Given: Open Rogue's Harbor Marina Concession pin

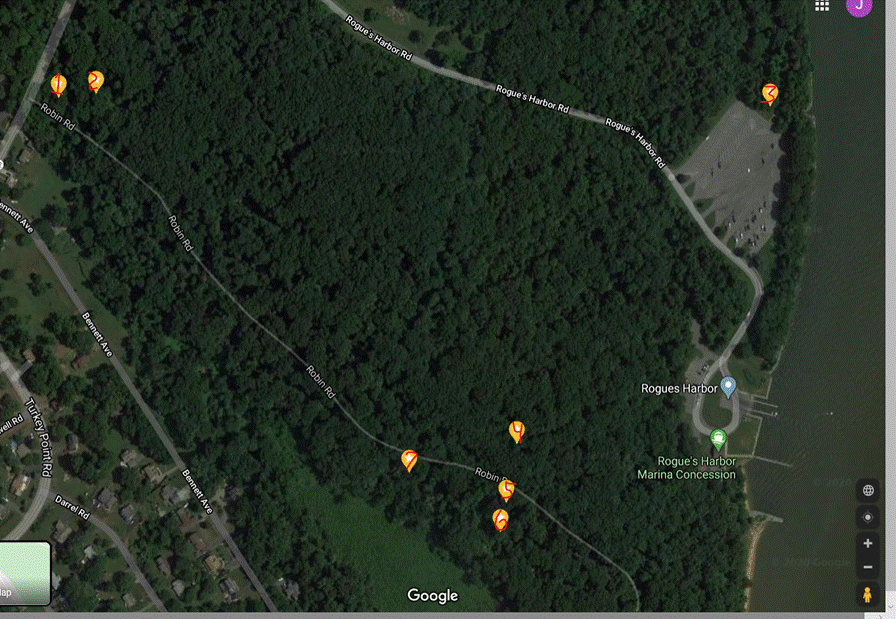Looking at the screenshot, I should point(718,438).
